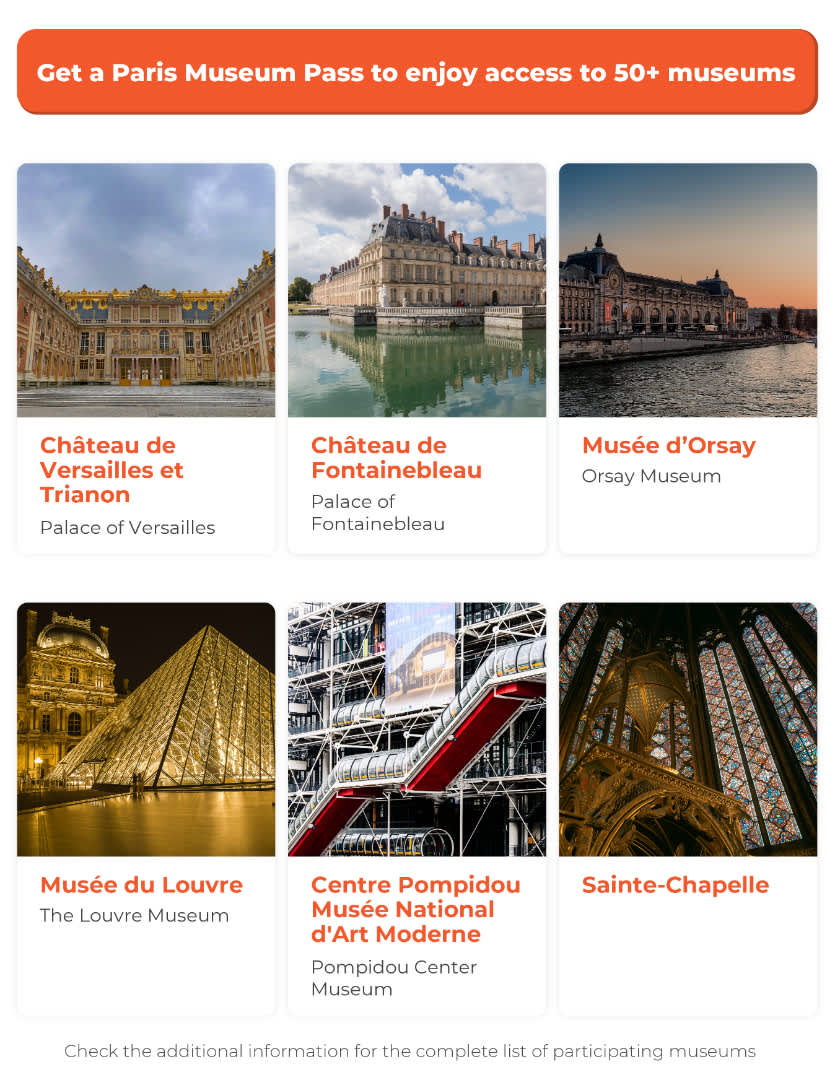Click the Paris Museum Pass banner
The width and height of the screenshot is (835, 1080).
click(x=417, y=72)
